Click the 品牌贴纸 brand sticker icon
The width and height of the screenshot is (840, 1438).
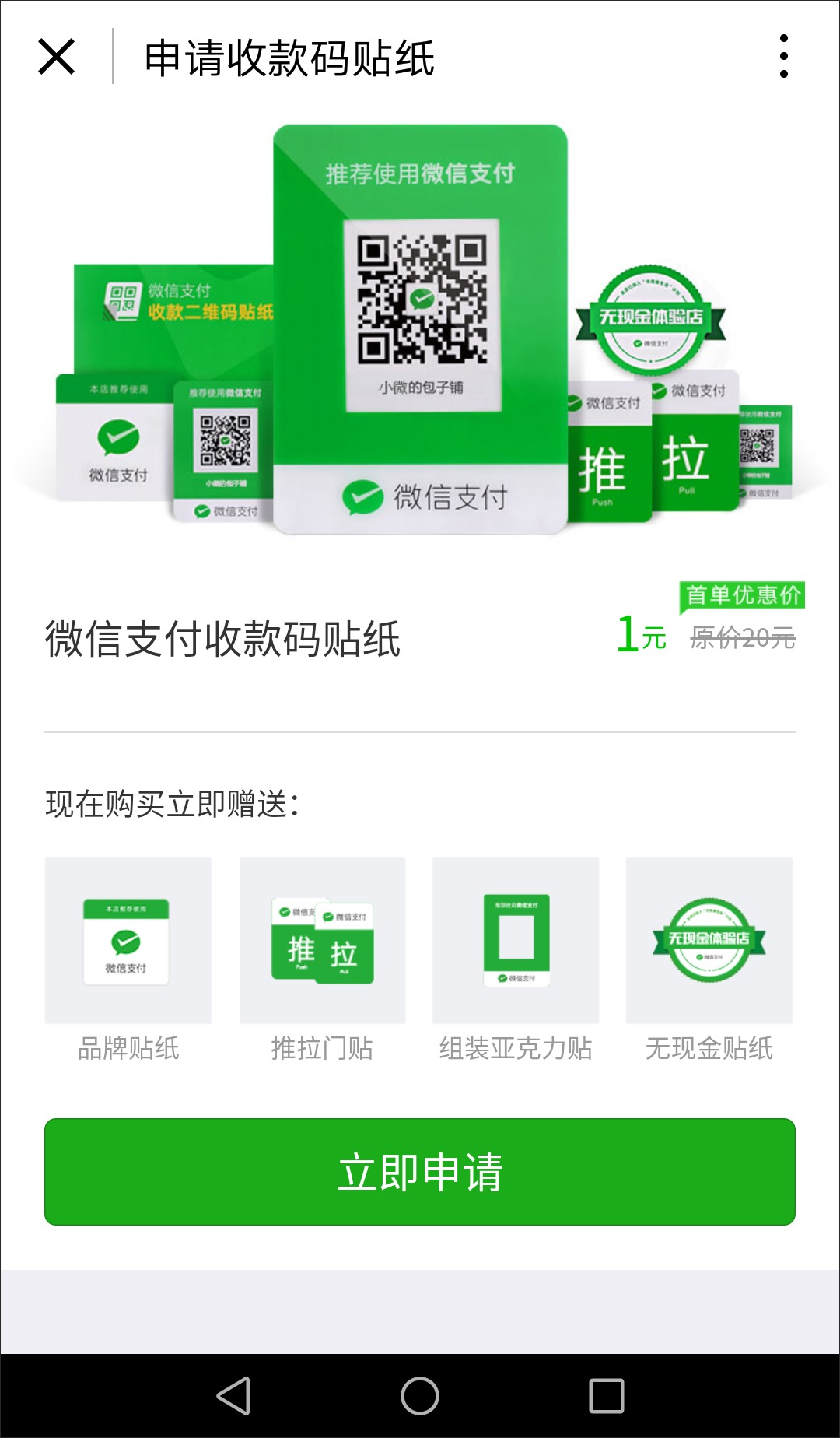[128, 940]
